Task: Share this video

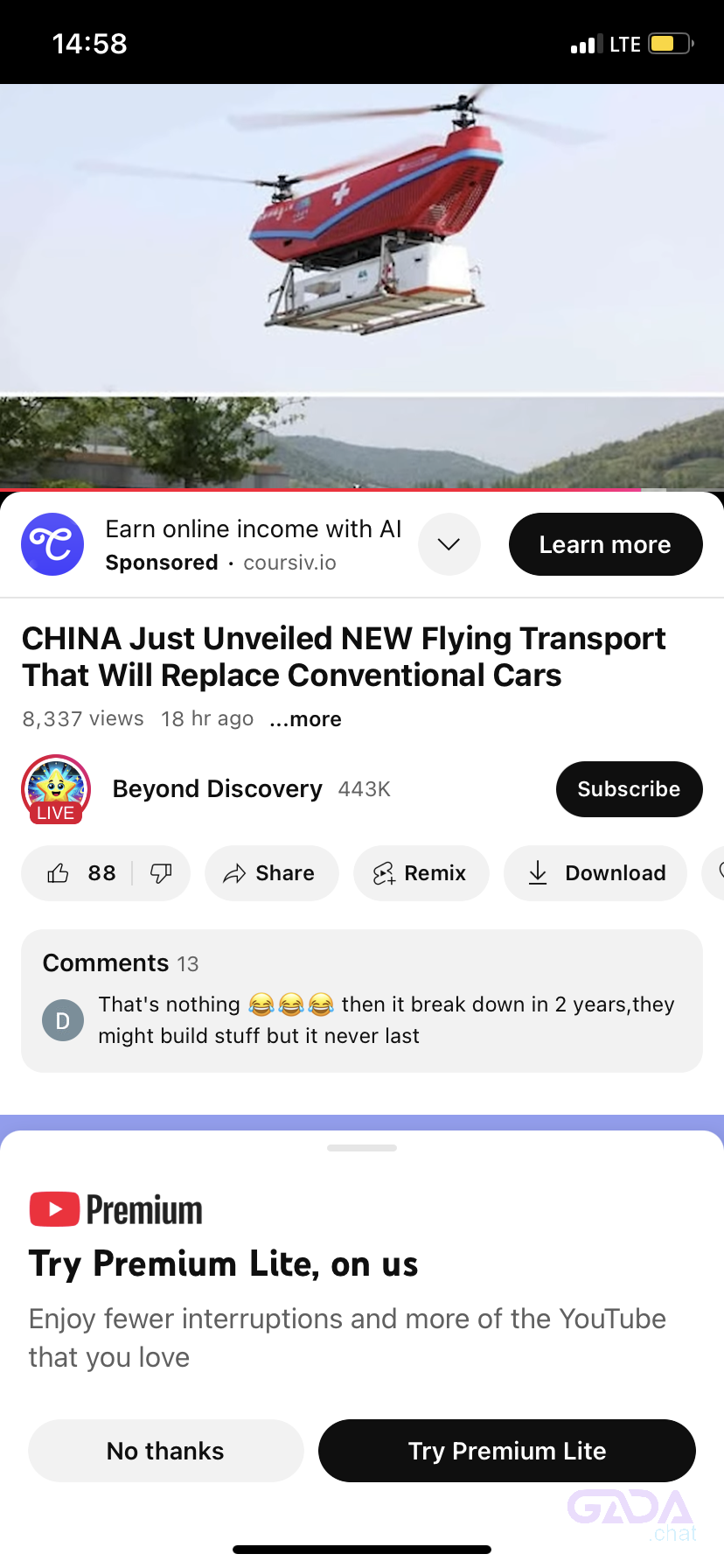Action: [271, 873]
